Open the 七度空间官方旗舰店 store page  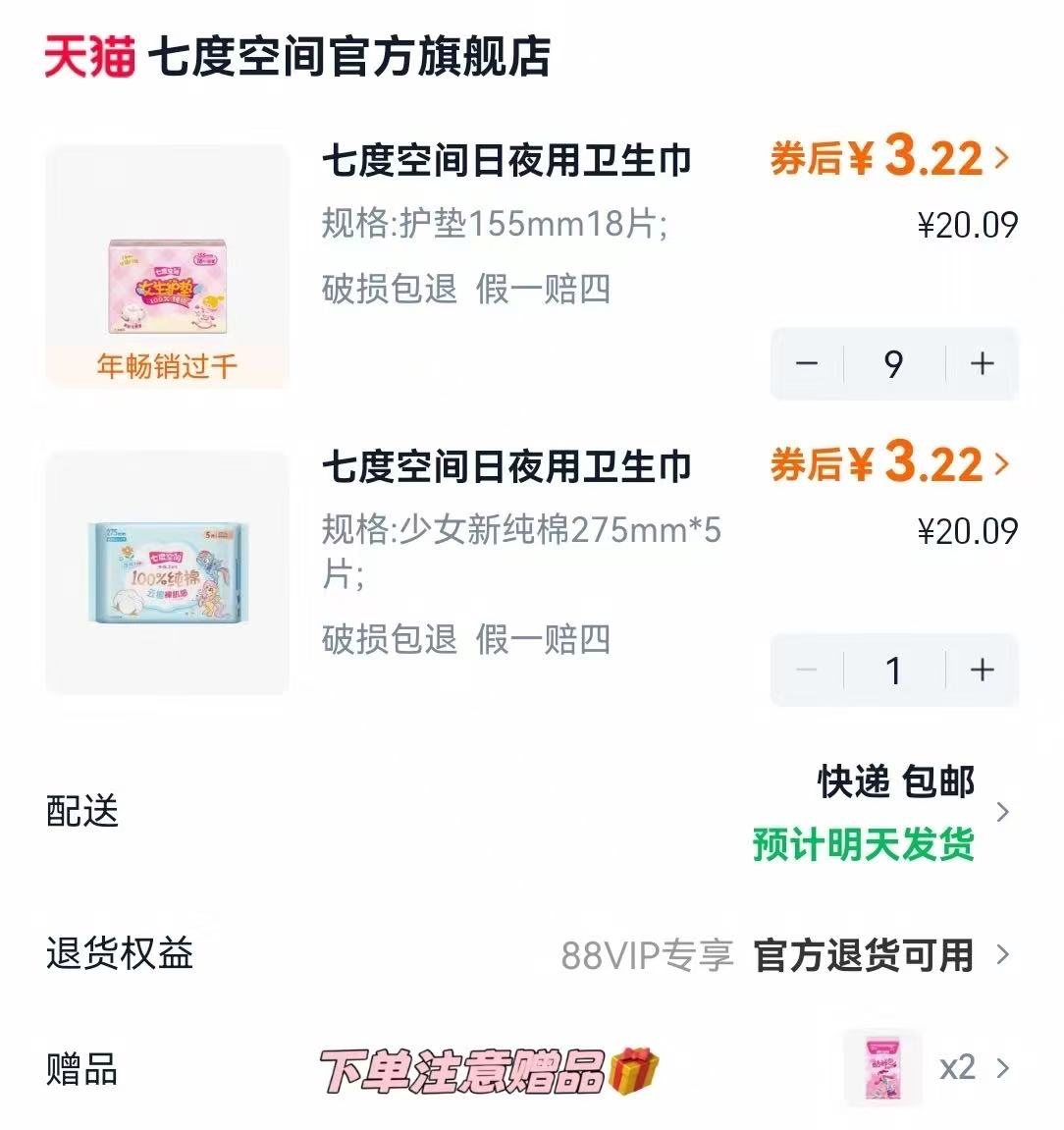[x=348, y=59]
